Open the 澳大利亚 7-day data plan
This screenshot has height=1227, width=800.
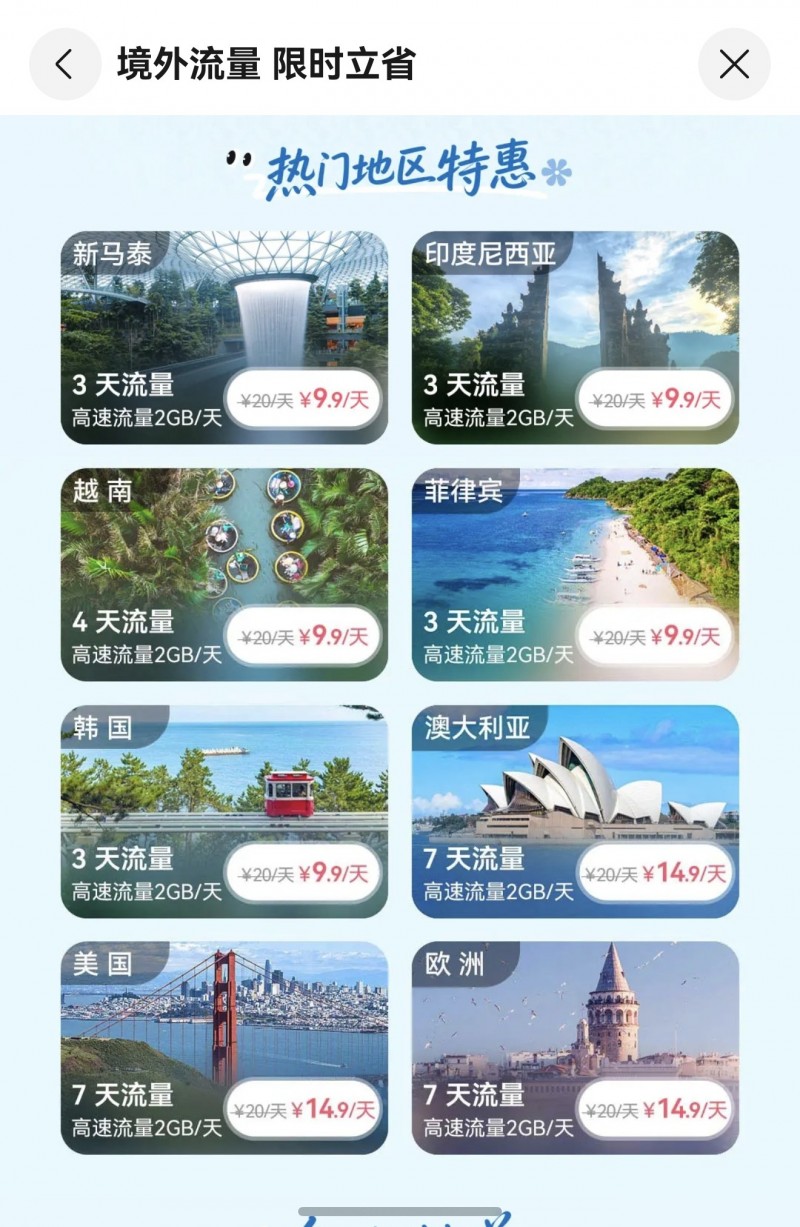[575, 811]
